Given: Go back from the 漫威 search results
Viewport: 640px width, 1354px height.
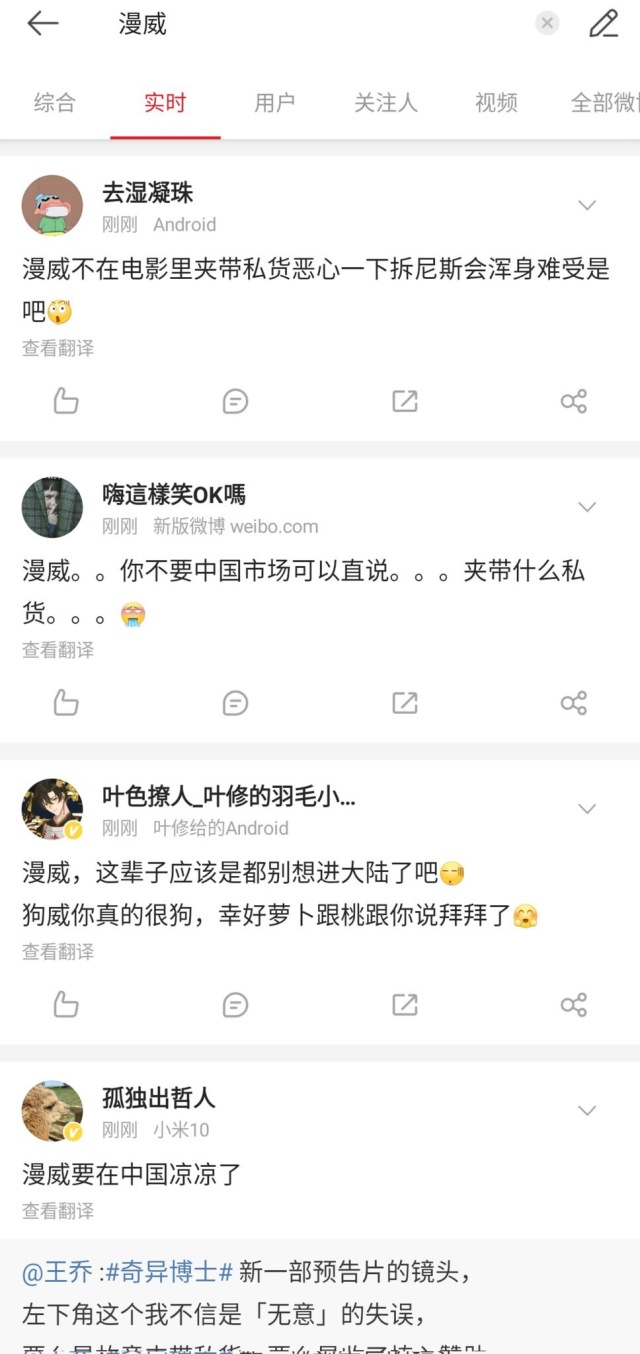Looking at the screenshot, I should coord(42,24).
